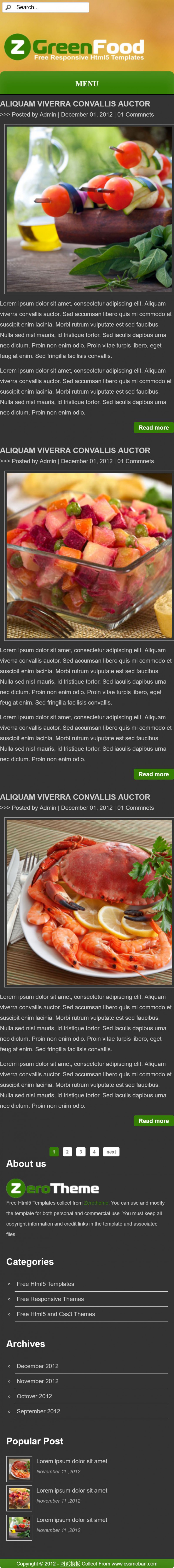The height and width of the screenshot is (1568, 174).
Task: Open the Free Html5 Templates category
Action: click(46, 1284)
